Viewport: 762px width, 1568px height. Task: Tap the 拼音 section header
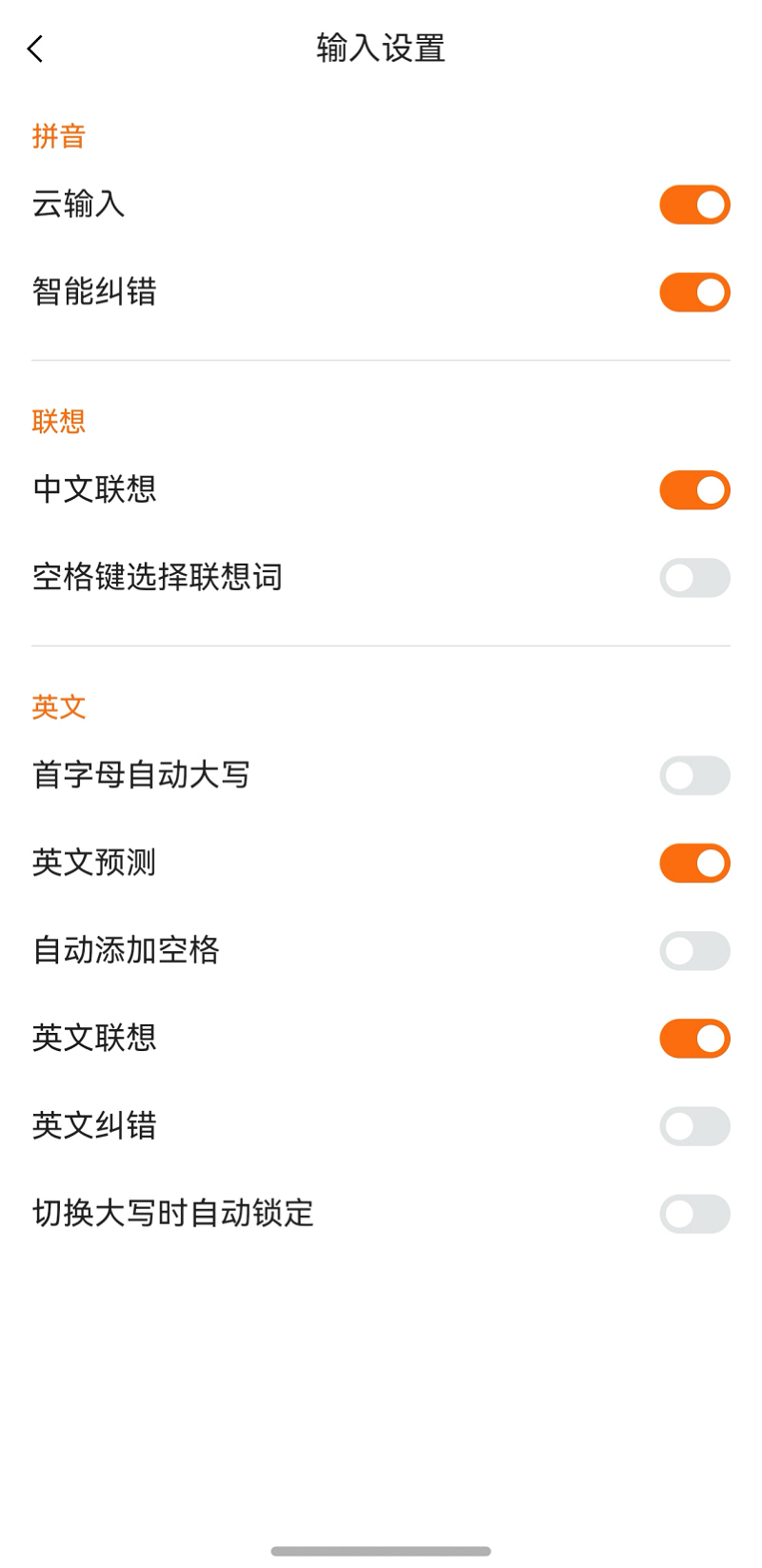point(58,136)
